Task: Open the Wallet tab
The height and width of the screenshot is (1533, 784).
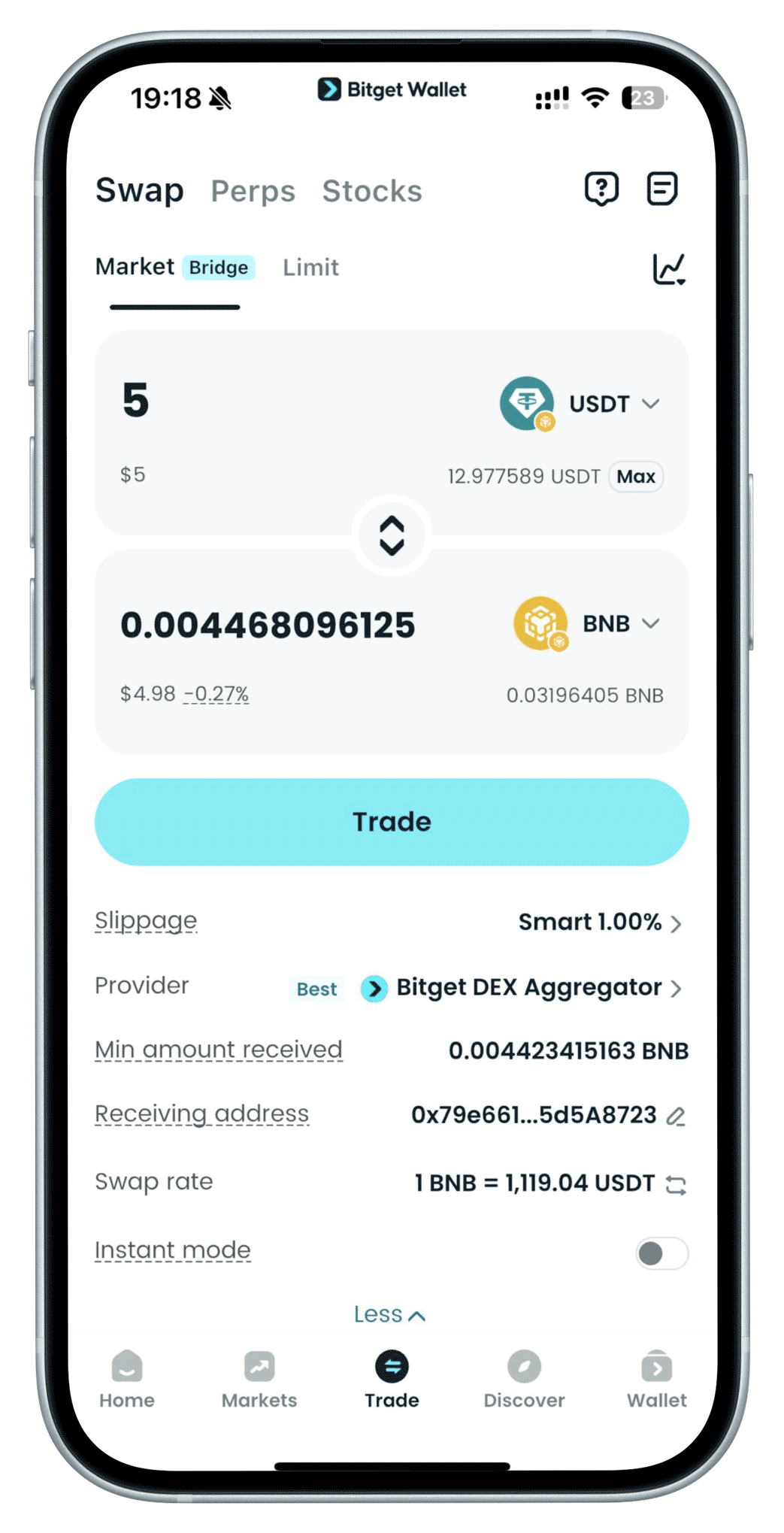Action: click(656, 1379)
